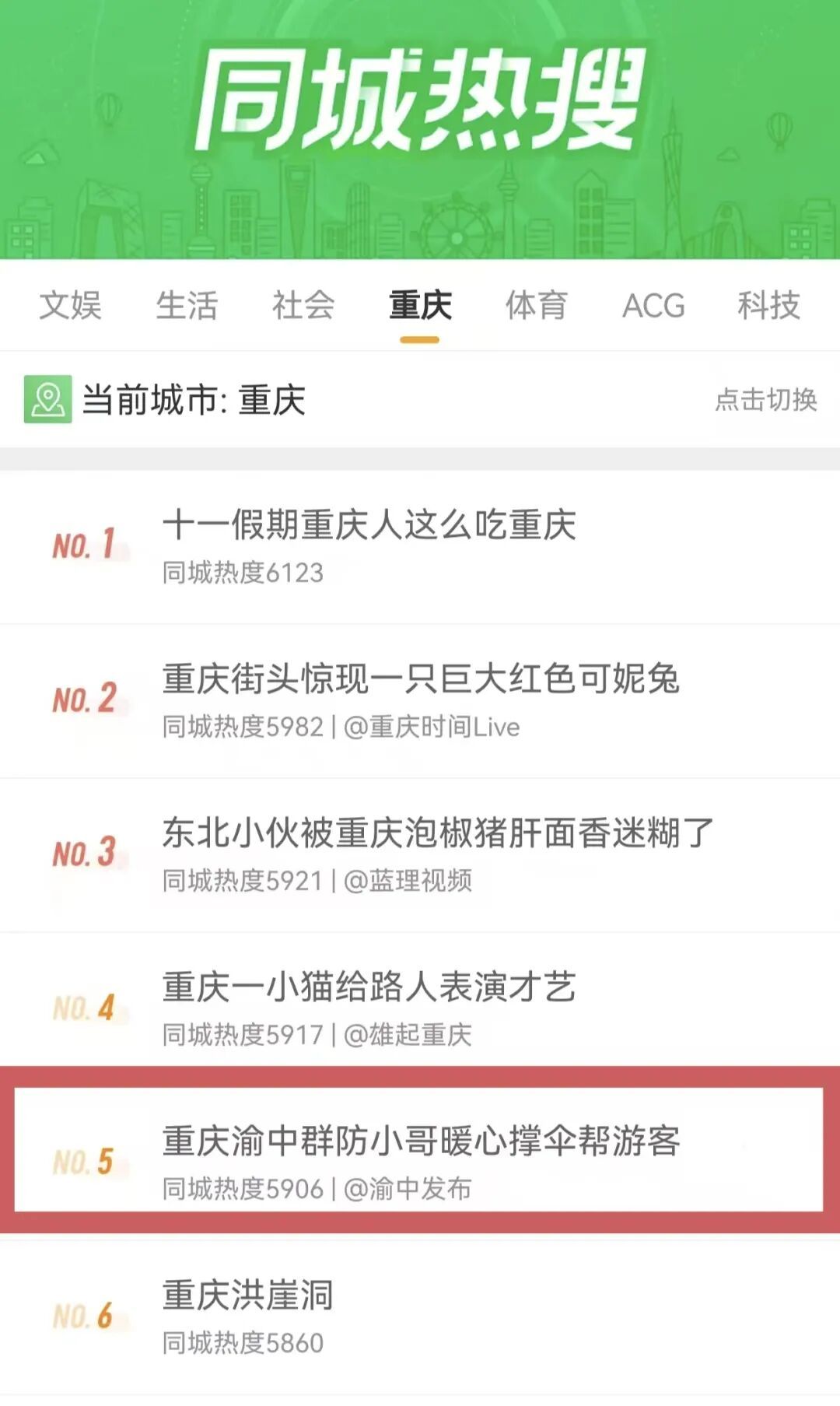840x1406 pixels.
Task: Select the 生活 tab
Action: [187, 306]
